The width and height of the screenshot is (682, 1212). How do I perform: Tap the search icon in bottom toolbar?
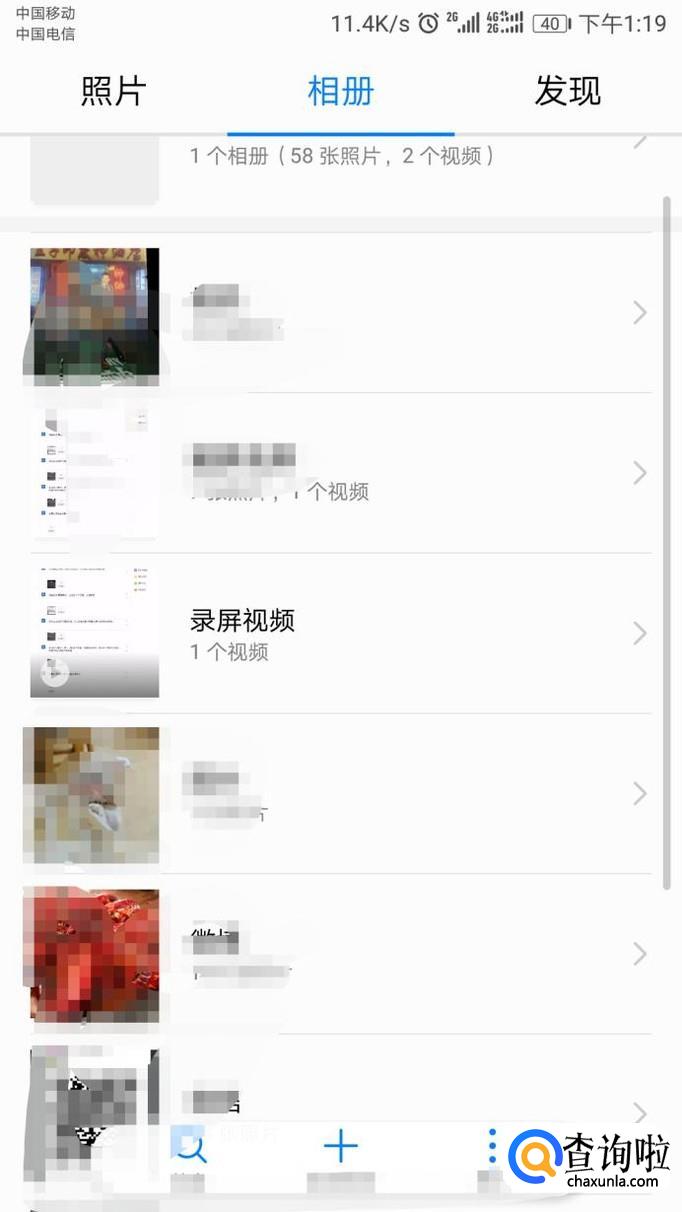tap(190, 1147)
